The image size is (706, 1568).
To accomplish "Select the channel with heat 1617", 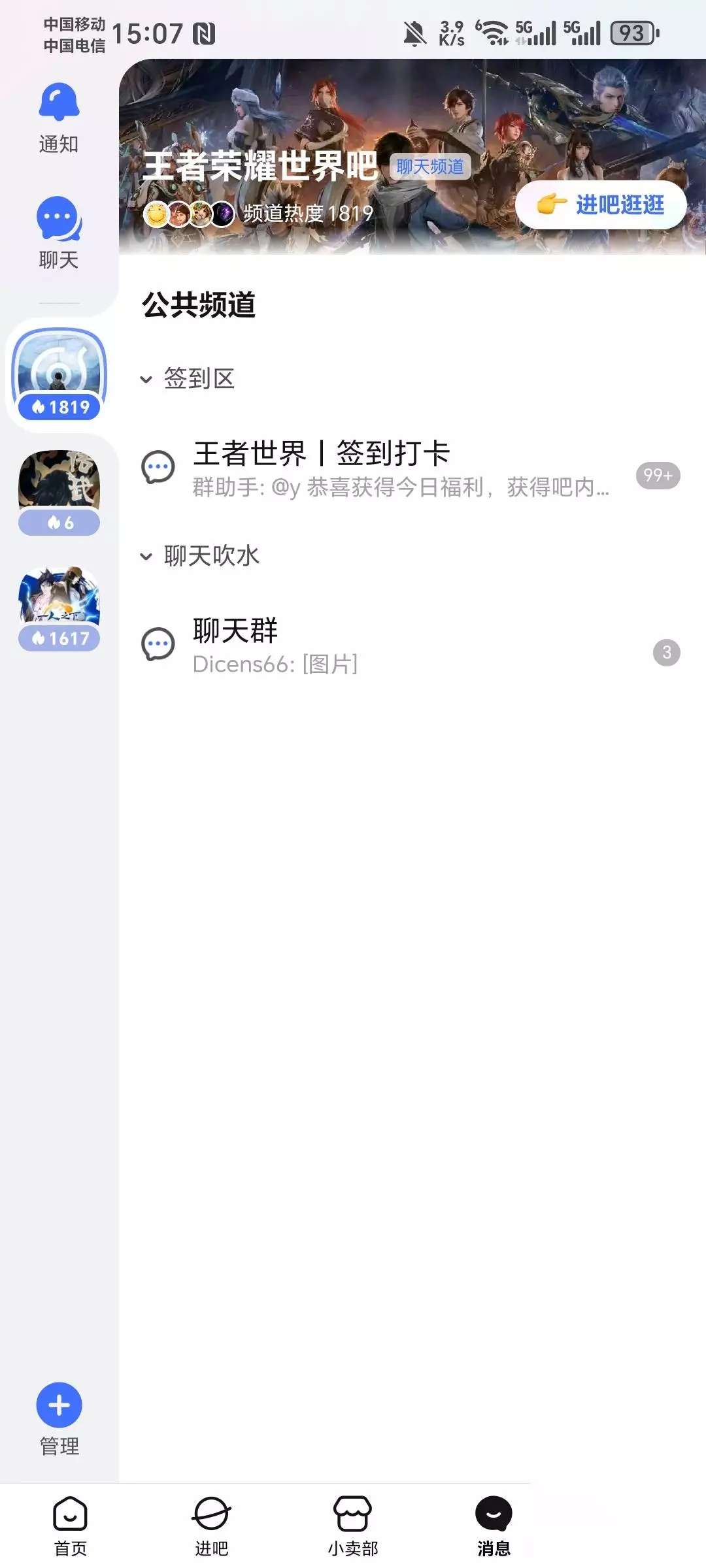I will pos(59,608).
